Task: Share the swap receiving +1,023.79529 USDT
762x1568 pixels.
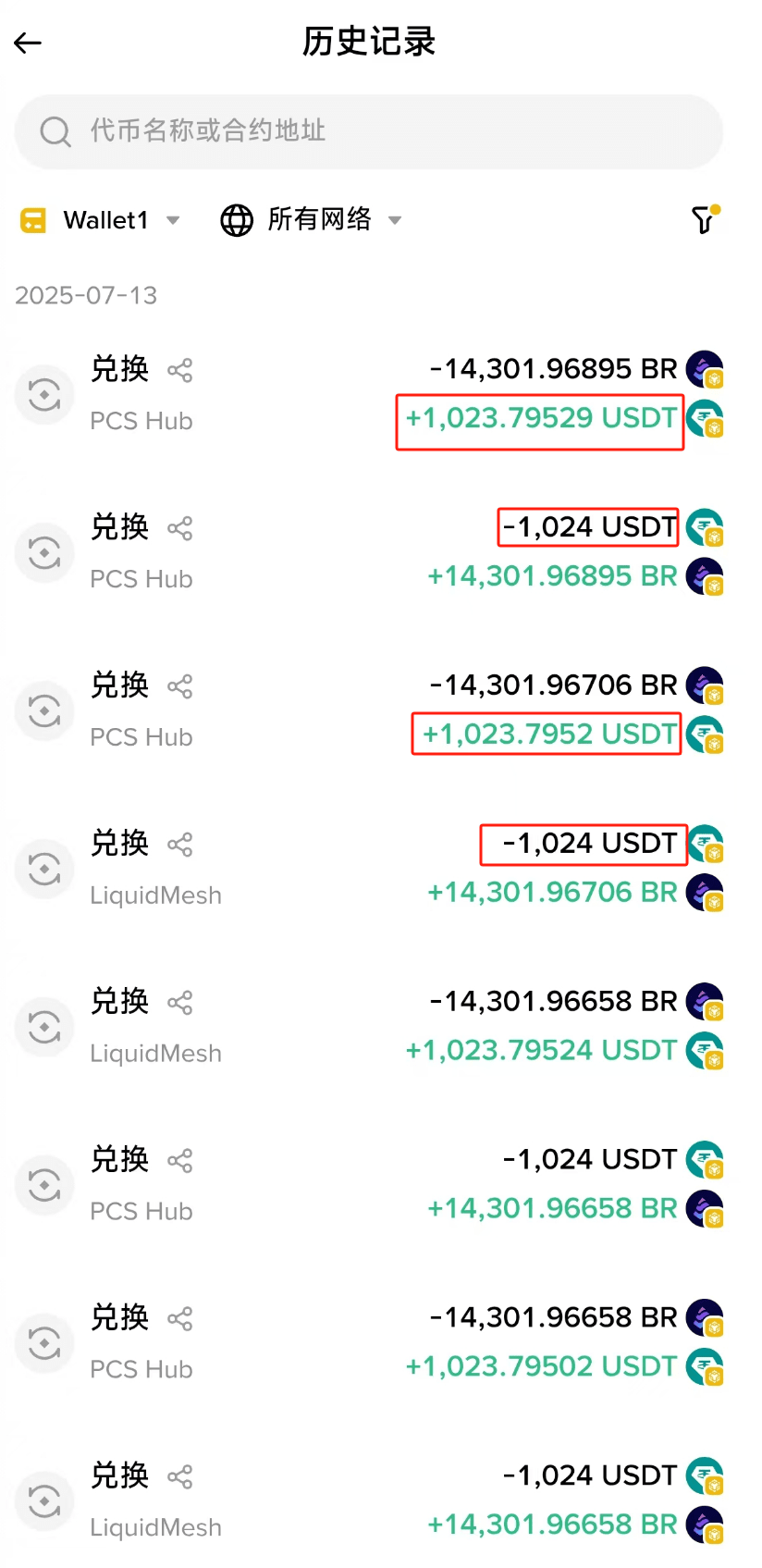Action: (x=179, y=370)
